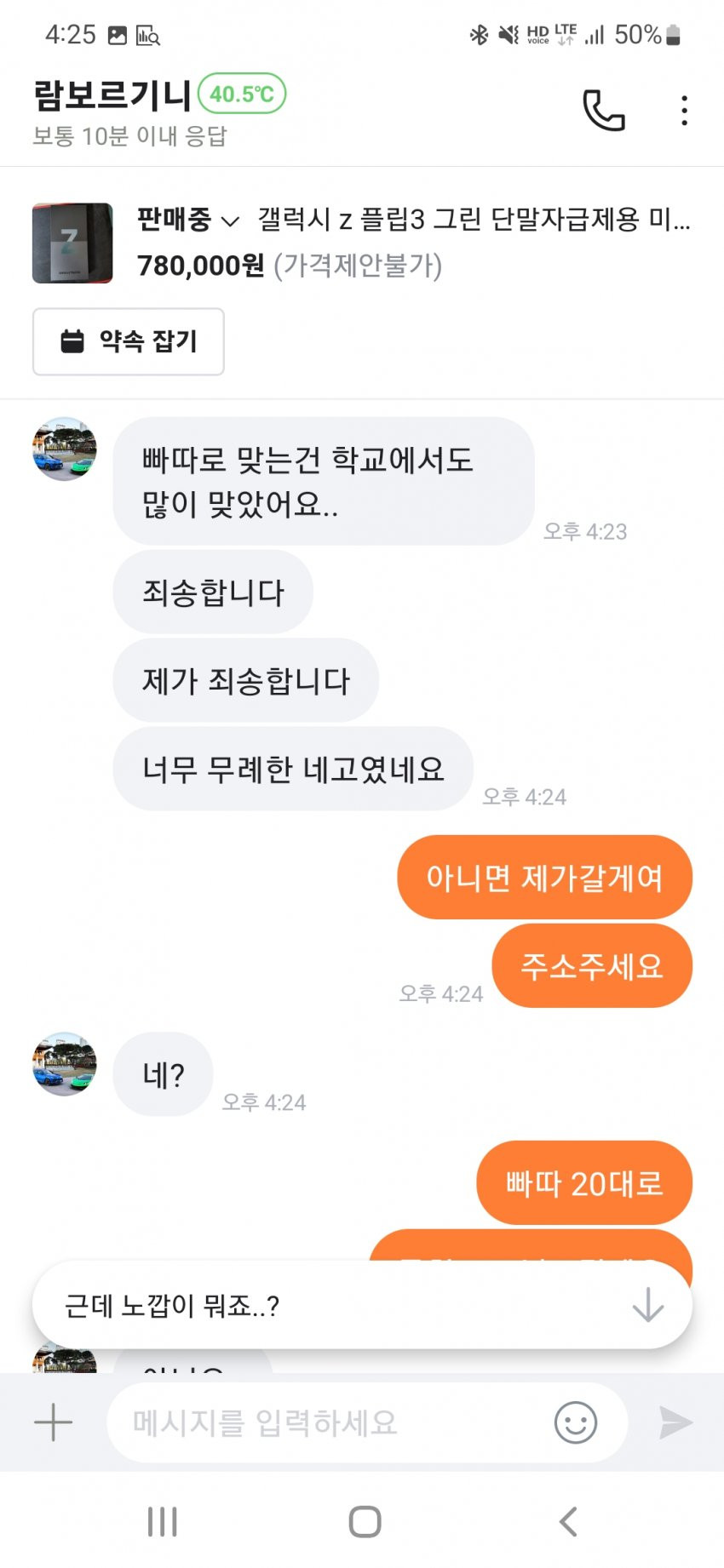724x1568 pixels.
Task: Send the message with the arrow icon
Action: [x=675, y=1422]
